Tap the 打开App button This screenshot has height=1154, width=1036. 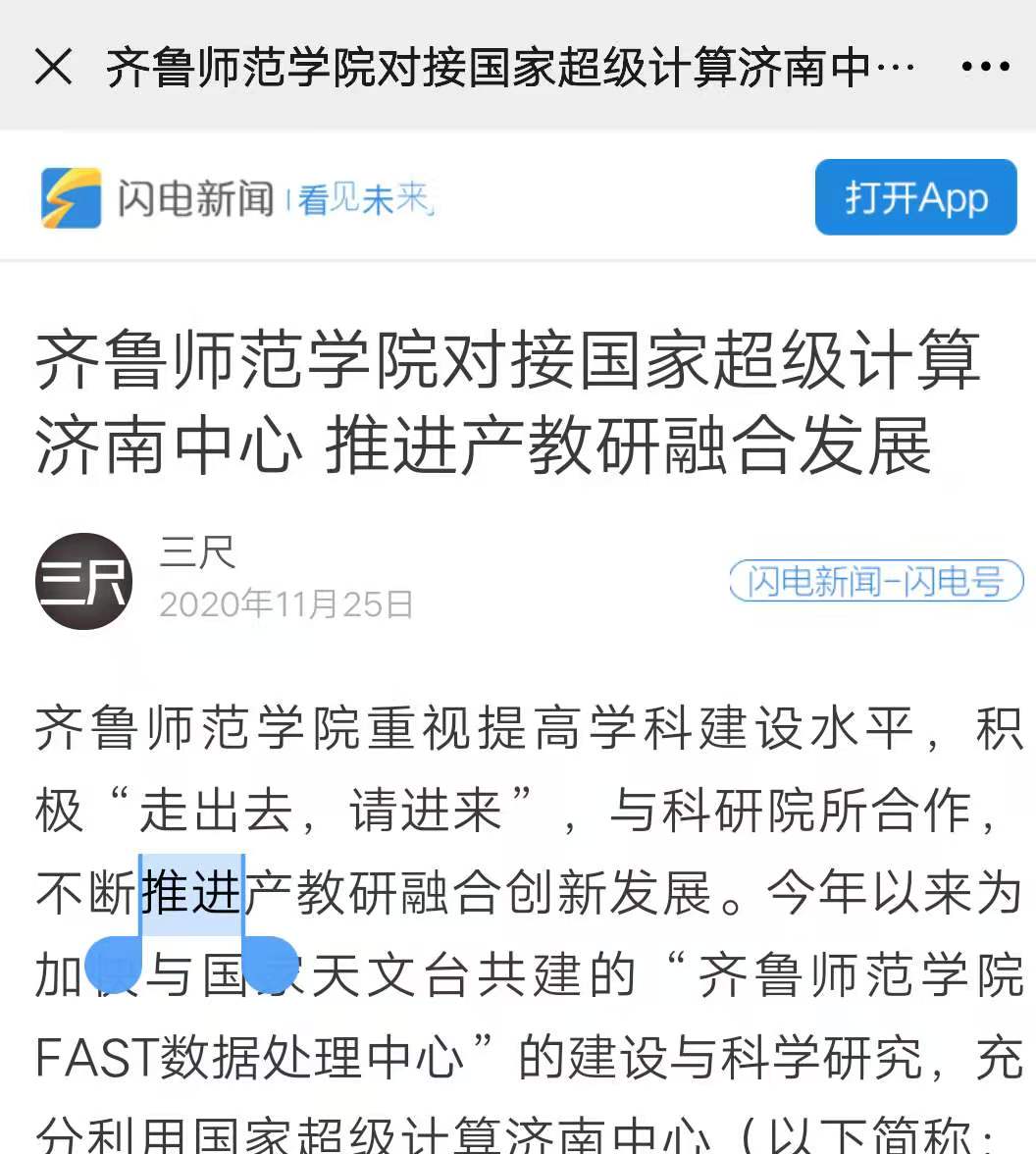pyautogui.click(x=915, y=197)
